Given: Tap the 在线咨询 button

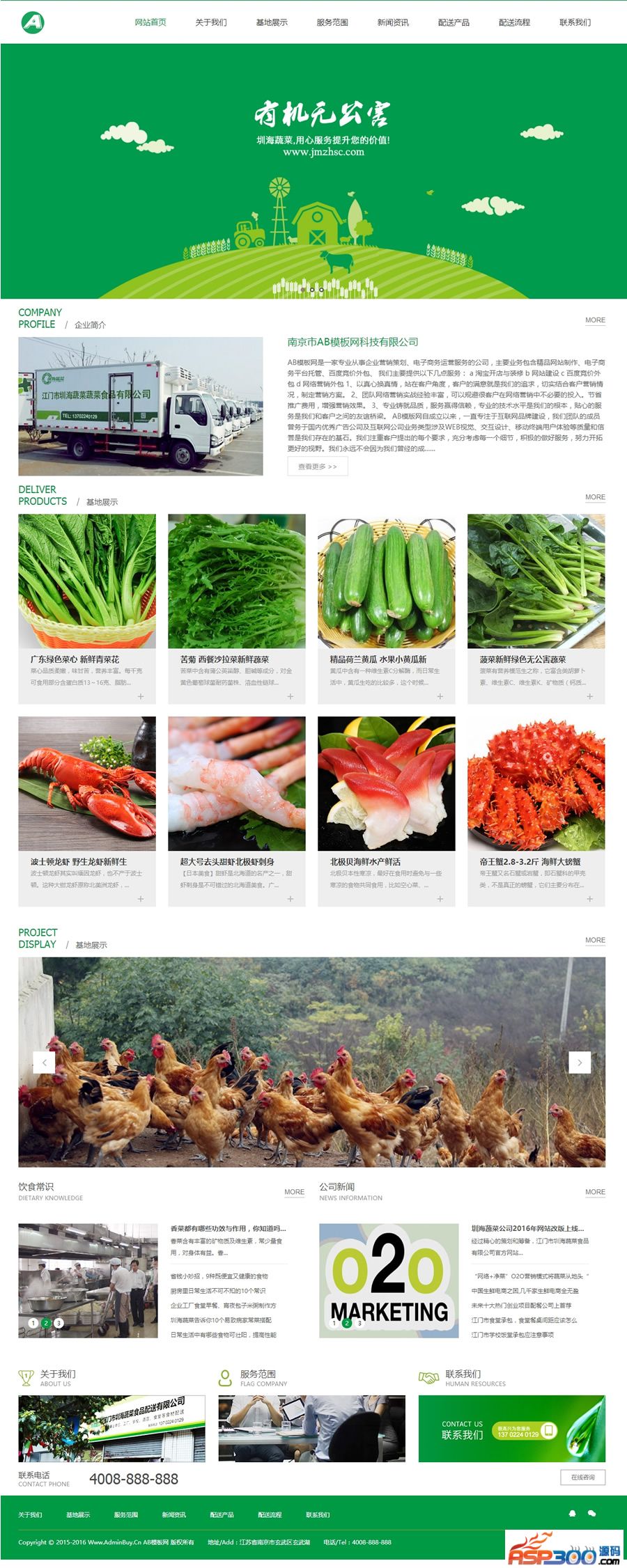Looking at the screenshot, I should tap(582, 1477).
